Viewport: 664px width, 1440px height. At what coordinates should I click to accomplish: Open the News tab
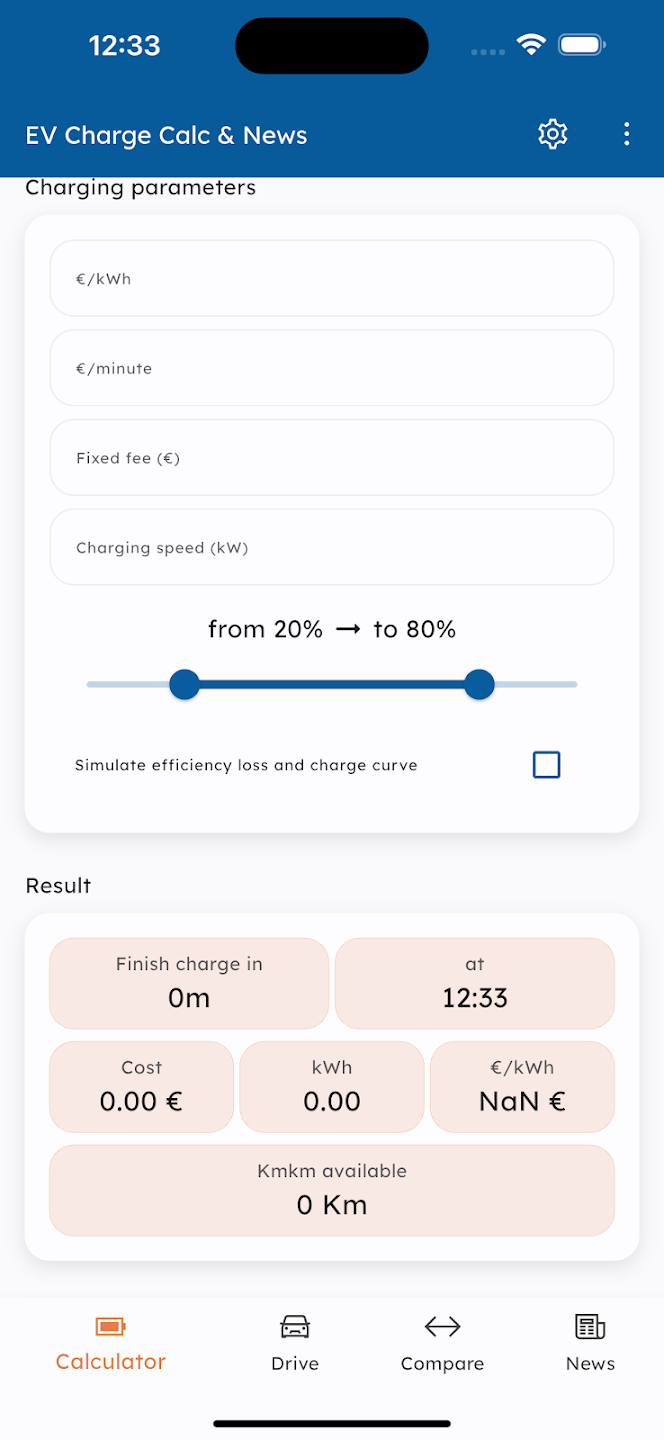(590, 1343)
